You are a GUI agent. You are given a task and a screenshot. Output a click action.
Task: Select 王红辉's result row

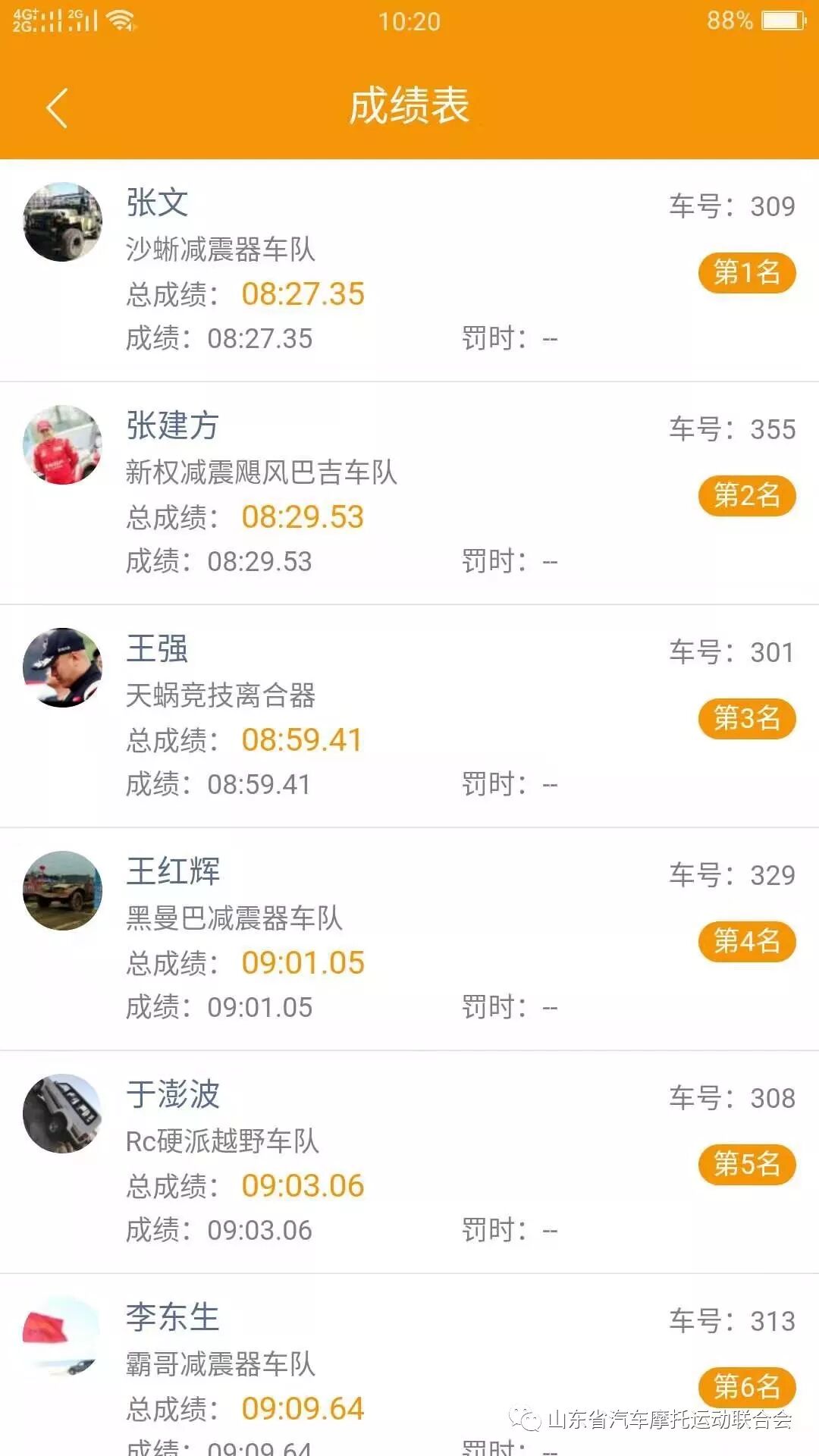tap(409, 939)
